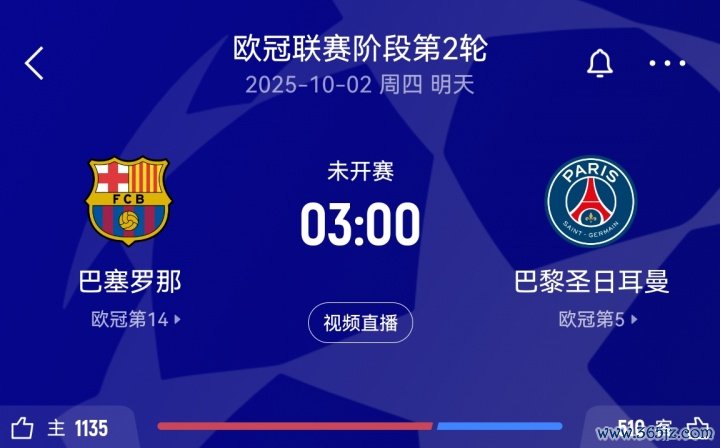Open 巴黎圣日耳曼 欧冠第5 ranking link
The height and width of the screenshot is (448, 720).
click(598, 320)
